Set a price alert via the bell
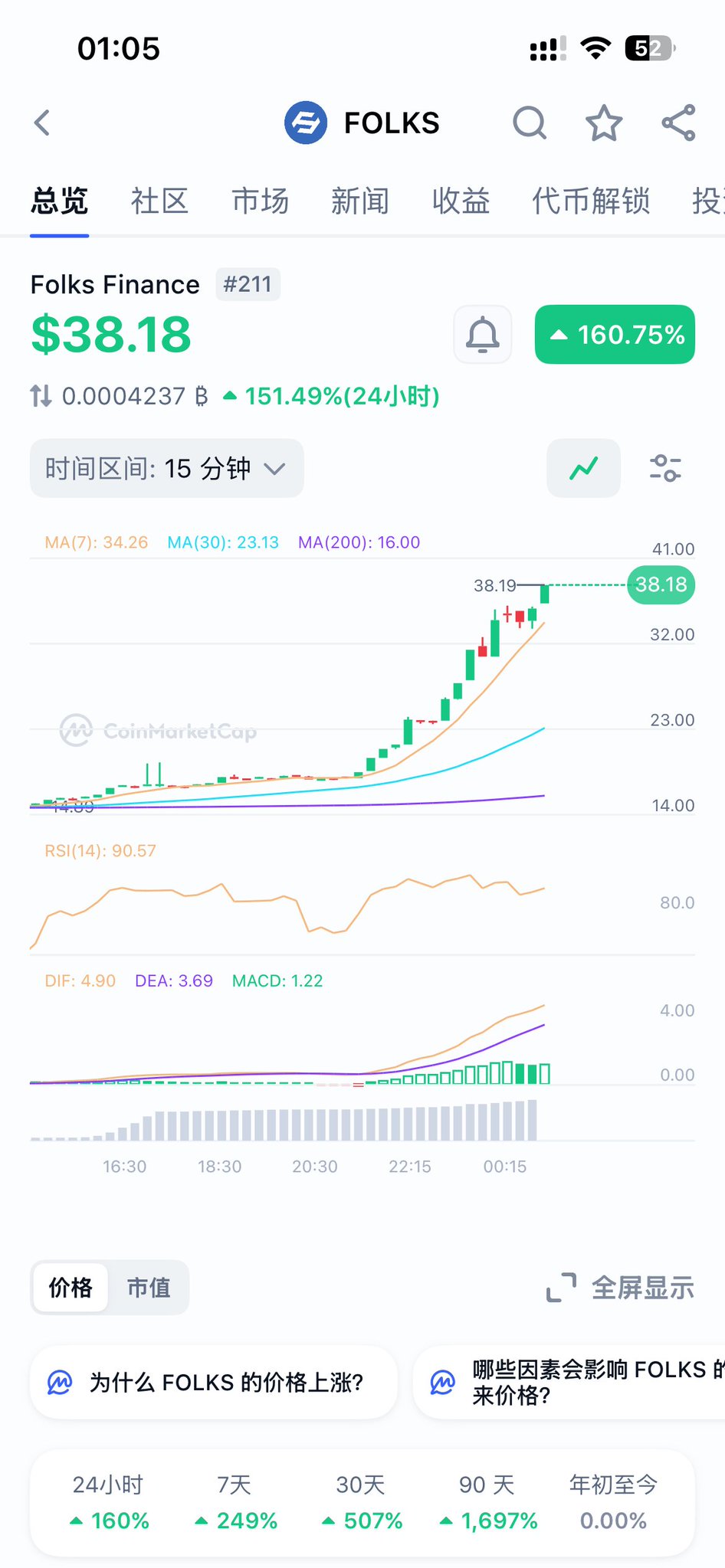The image size is (725, 1568). point(483,335)
